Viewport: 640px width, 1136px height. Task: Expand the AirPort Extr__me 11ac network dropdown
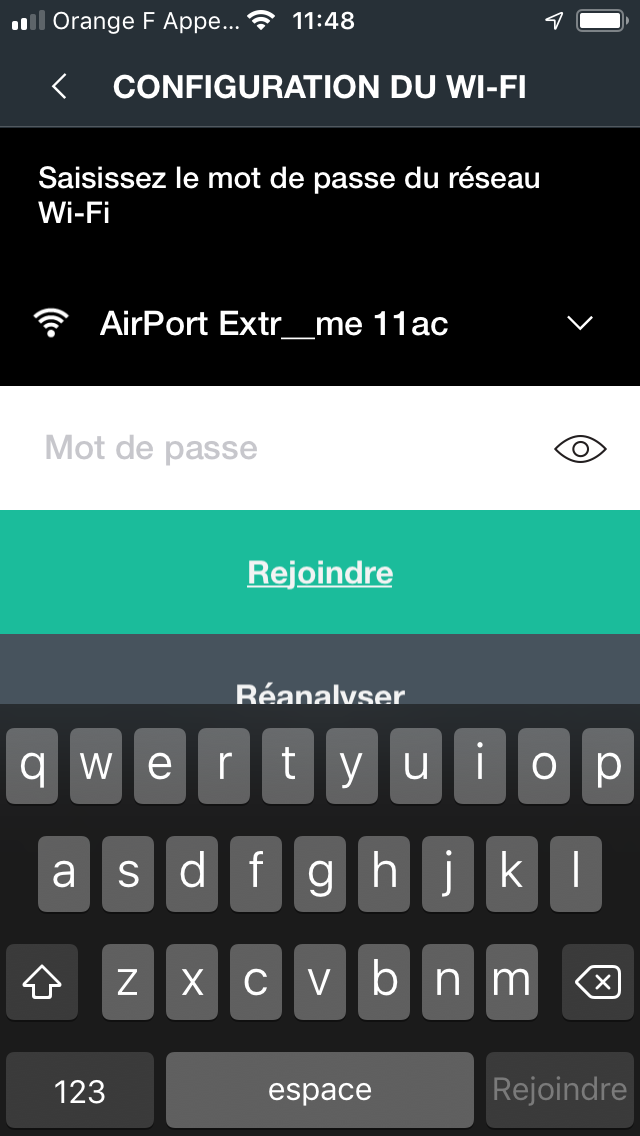[x=580, y=323]
